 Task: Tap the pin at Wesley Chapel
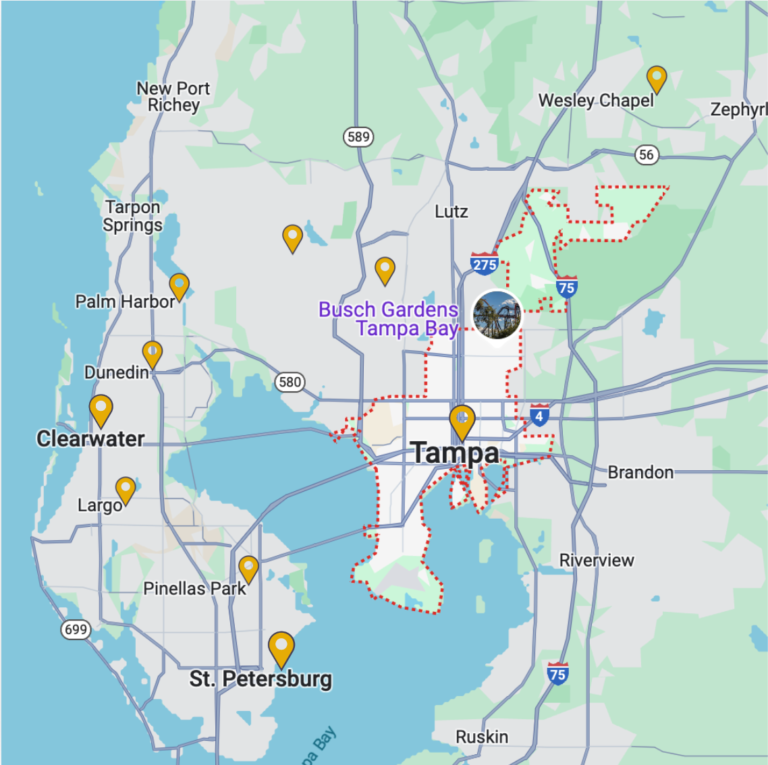[656, 78]
